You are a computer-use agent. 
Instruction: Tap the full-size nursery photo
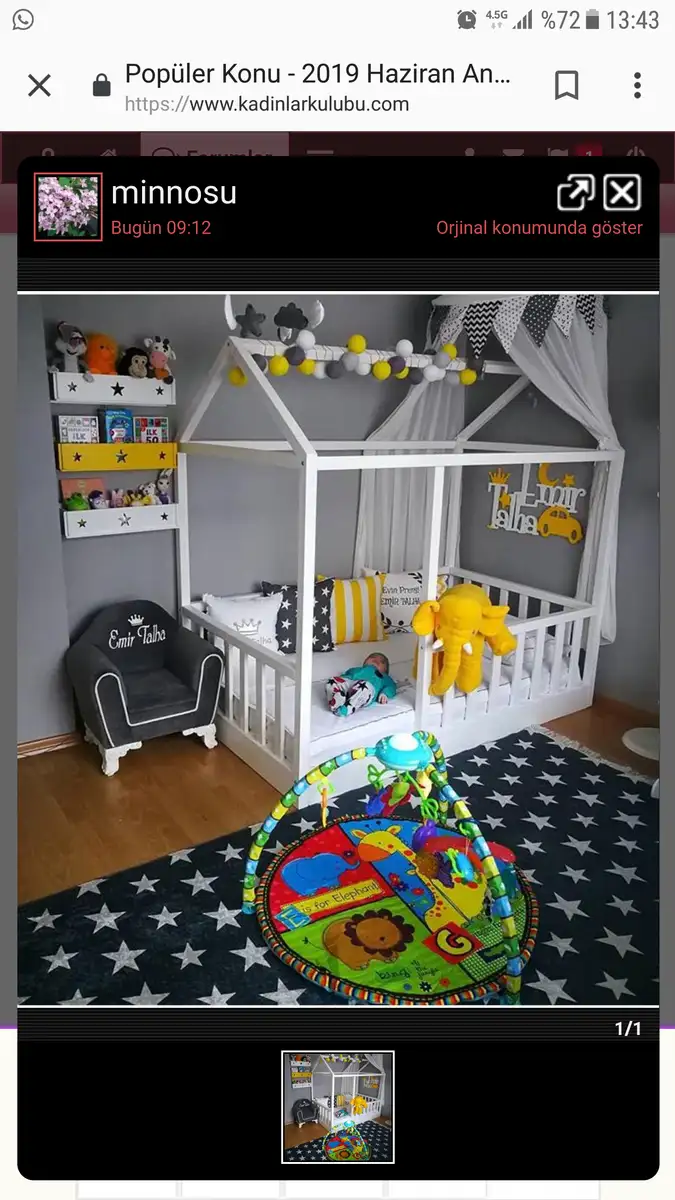pyautogui.click(x=338, y=649)
